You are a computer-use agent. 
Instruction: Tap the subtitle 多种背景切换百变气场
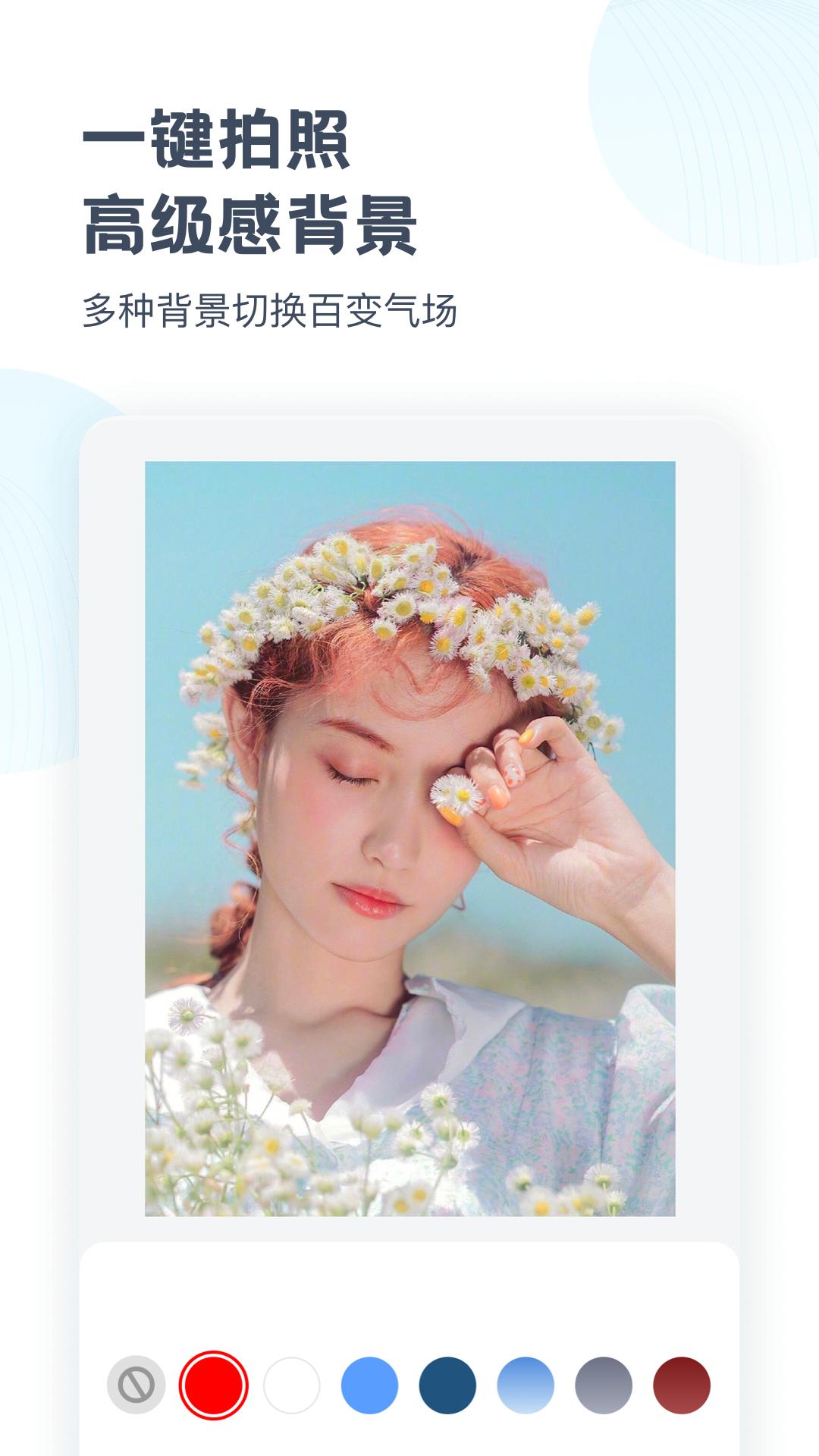point(277,307)
